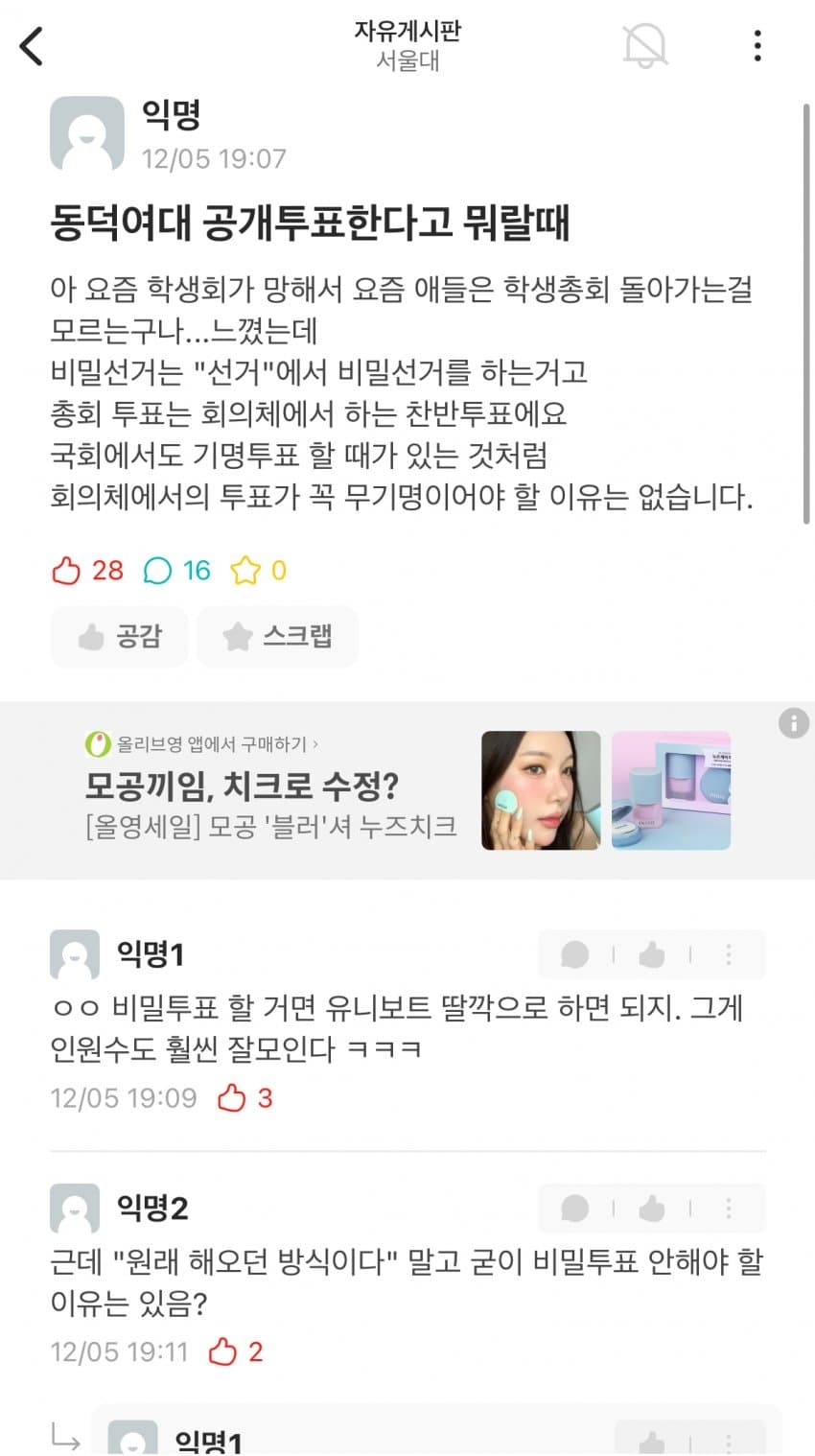This screenshot has width=815, height=1456.
Task: Toggle post notifications with the bell icon
Action: tap(644, 46)
